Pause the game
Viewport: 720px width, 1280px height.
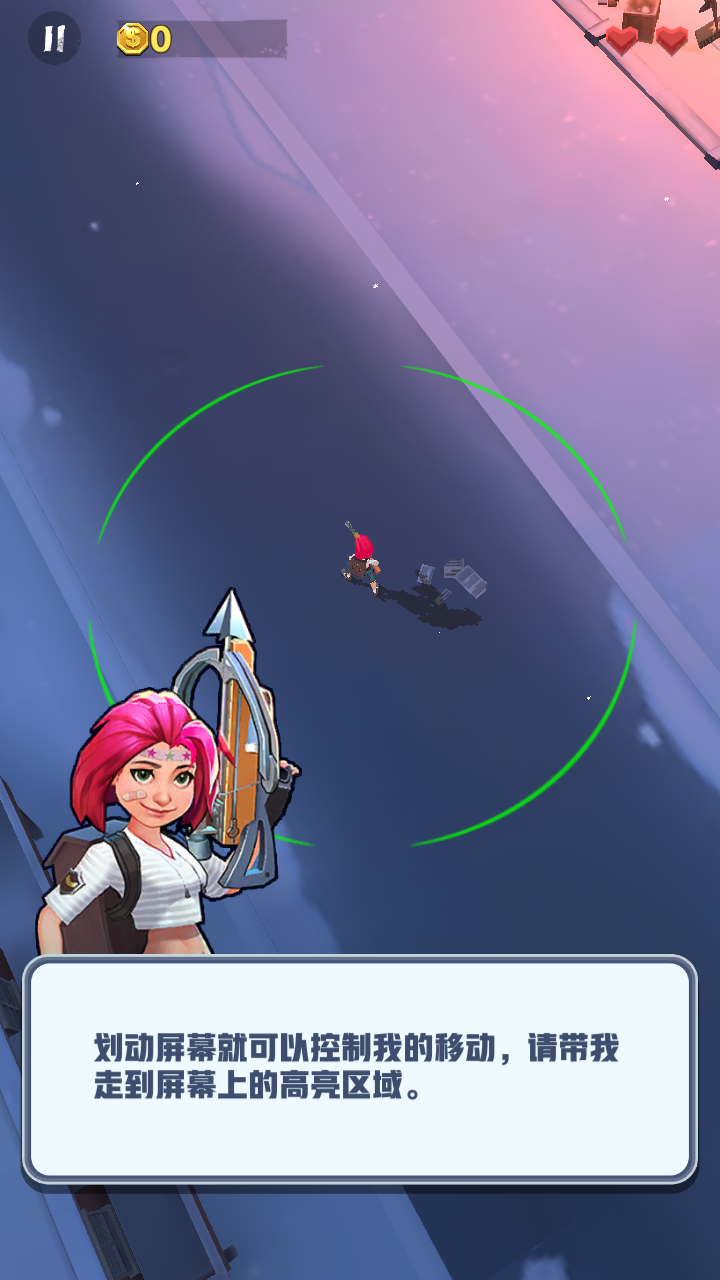click(54, 39)
